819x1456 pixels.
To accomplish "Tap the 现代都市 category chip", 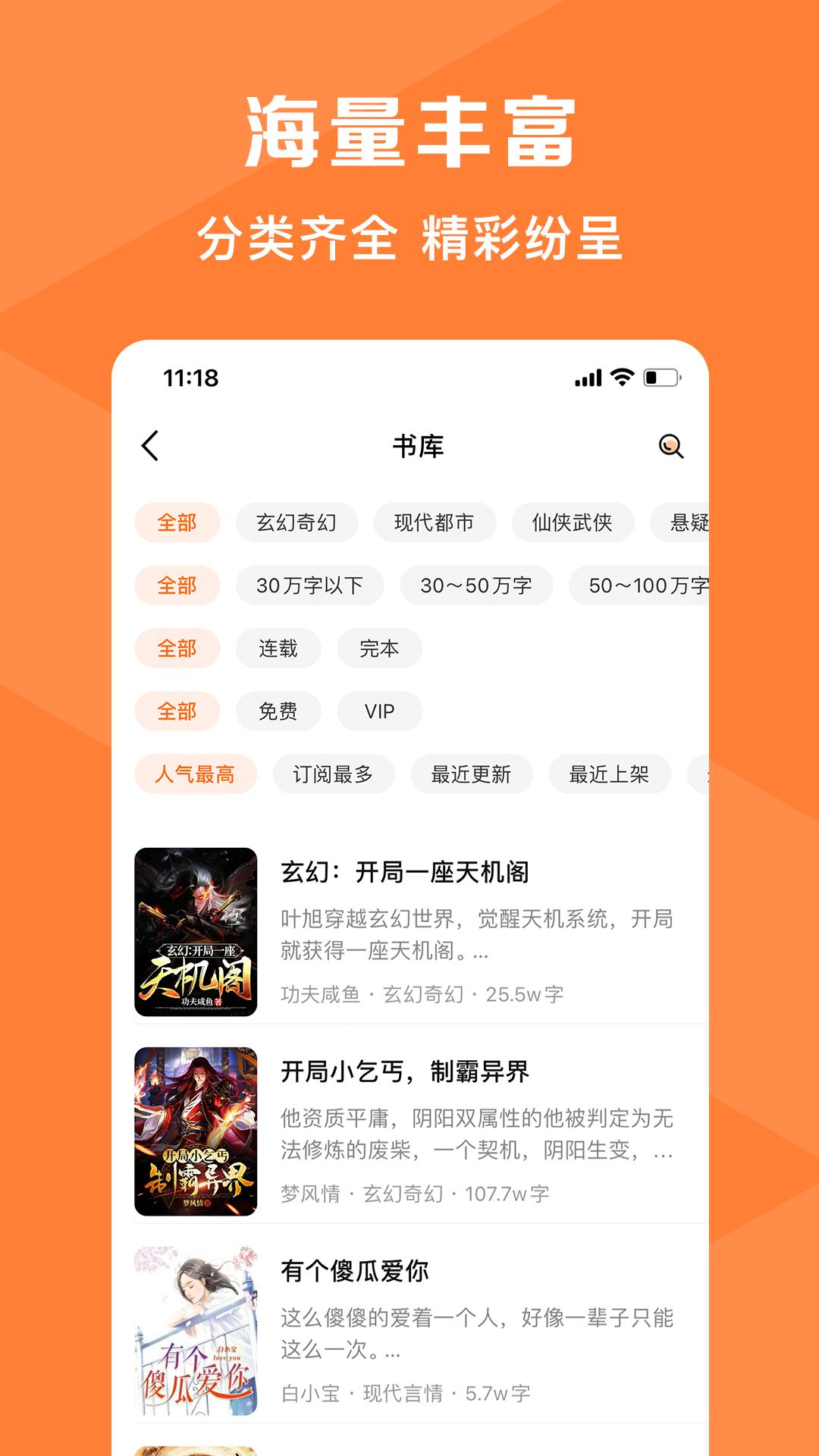I will 435,522.
